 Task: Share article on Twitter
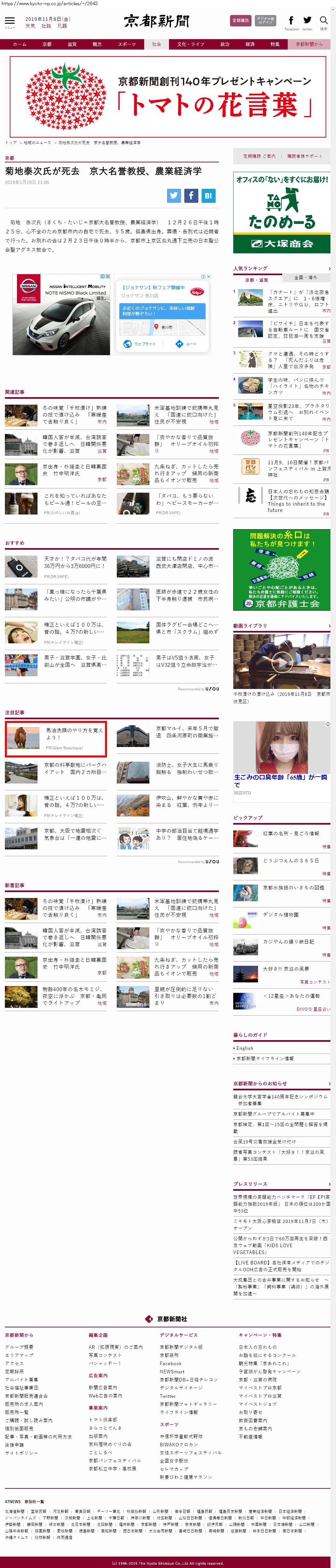click(x=174, y=195)
